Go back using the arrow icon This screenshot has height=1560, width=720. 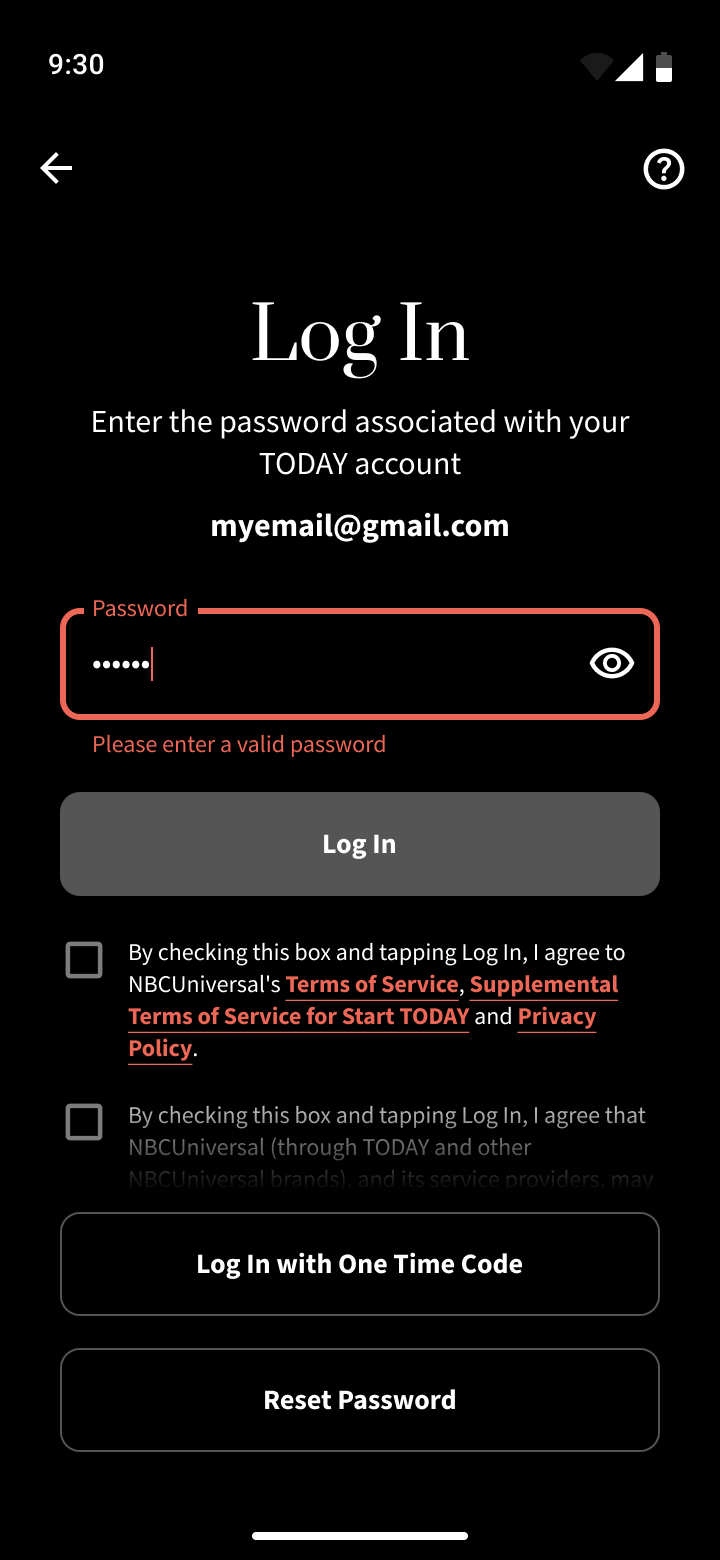point(56,168)
